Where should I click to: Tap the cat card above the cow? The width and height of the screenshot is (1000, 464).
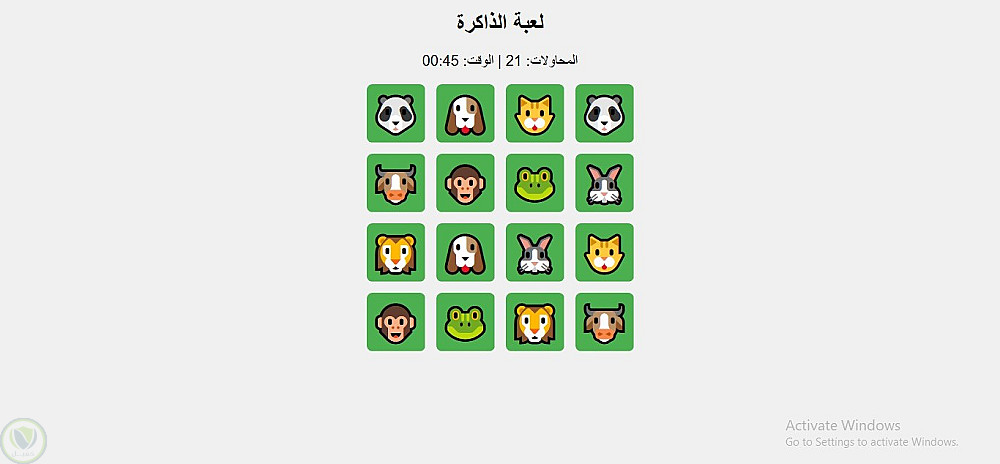pos(604,252)
